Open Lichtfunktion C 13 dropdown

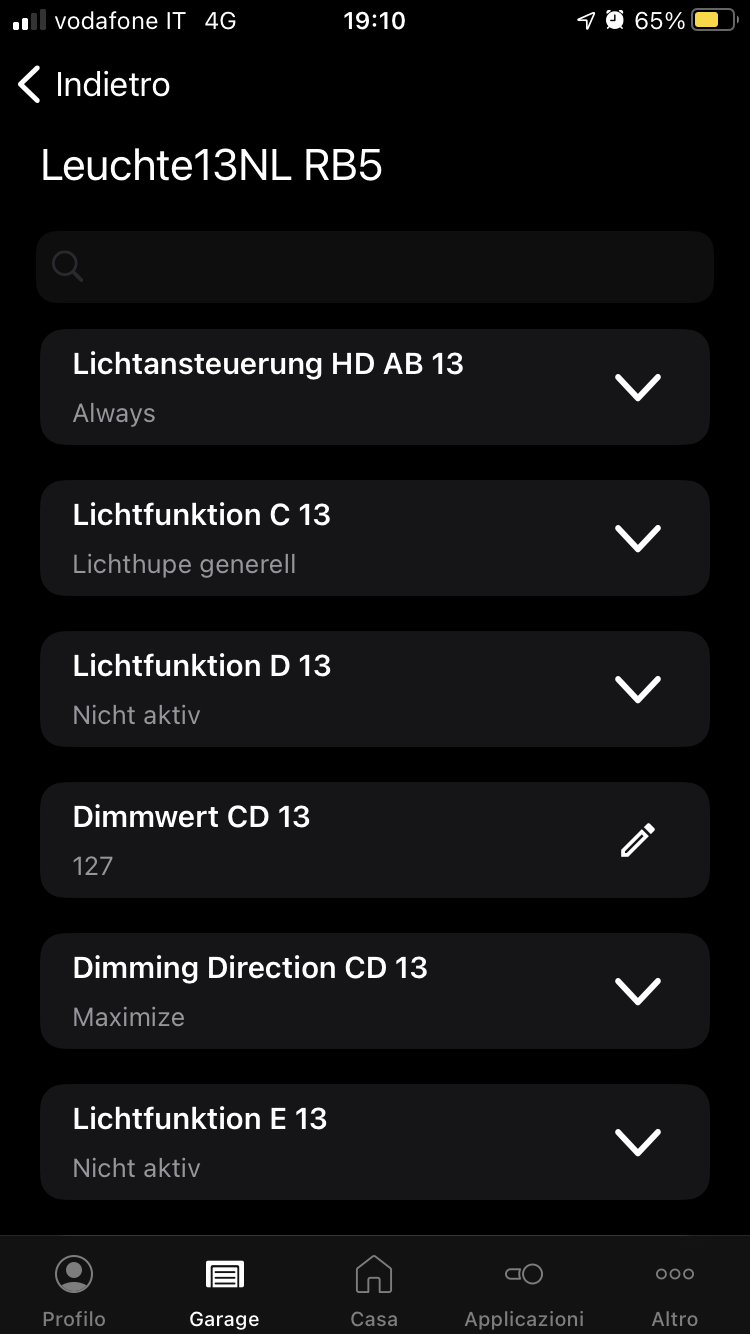[638, 538]
